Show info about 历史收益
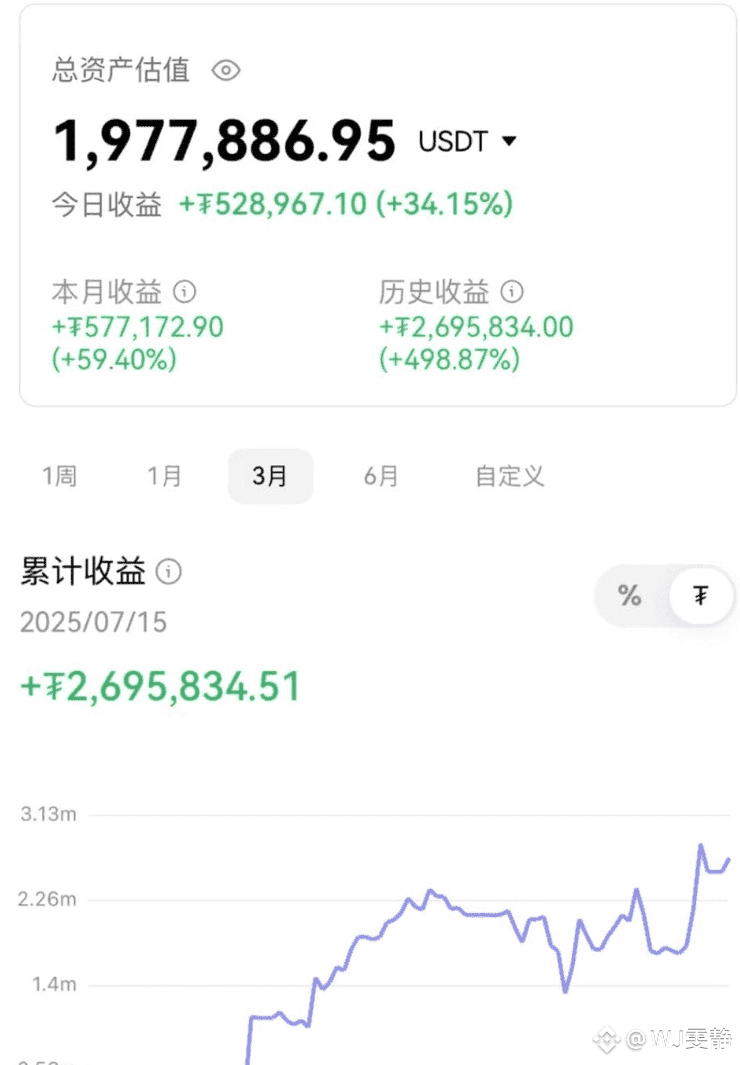The width and height of the screenshot is (740, 1065). click(512, 292)
